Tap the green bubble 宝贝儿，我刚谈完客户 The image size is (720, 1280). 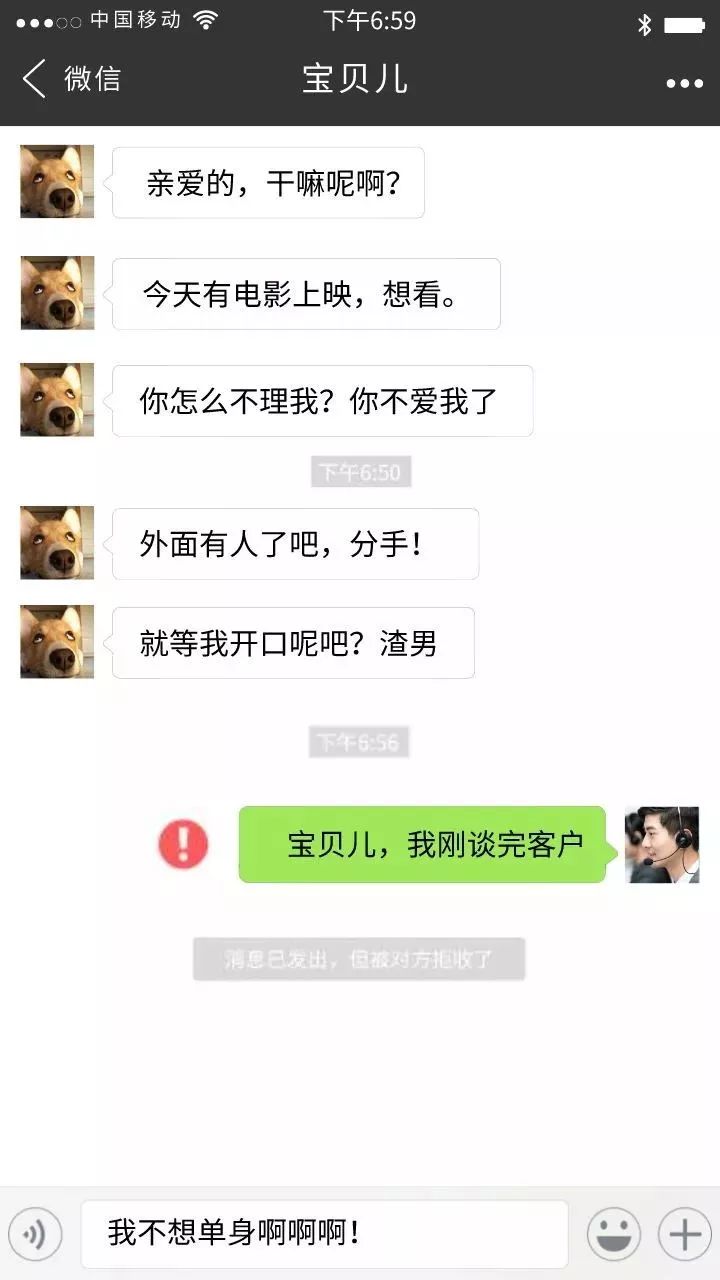click(x=420, y=845)
